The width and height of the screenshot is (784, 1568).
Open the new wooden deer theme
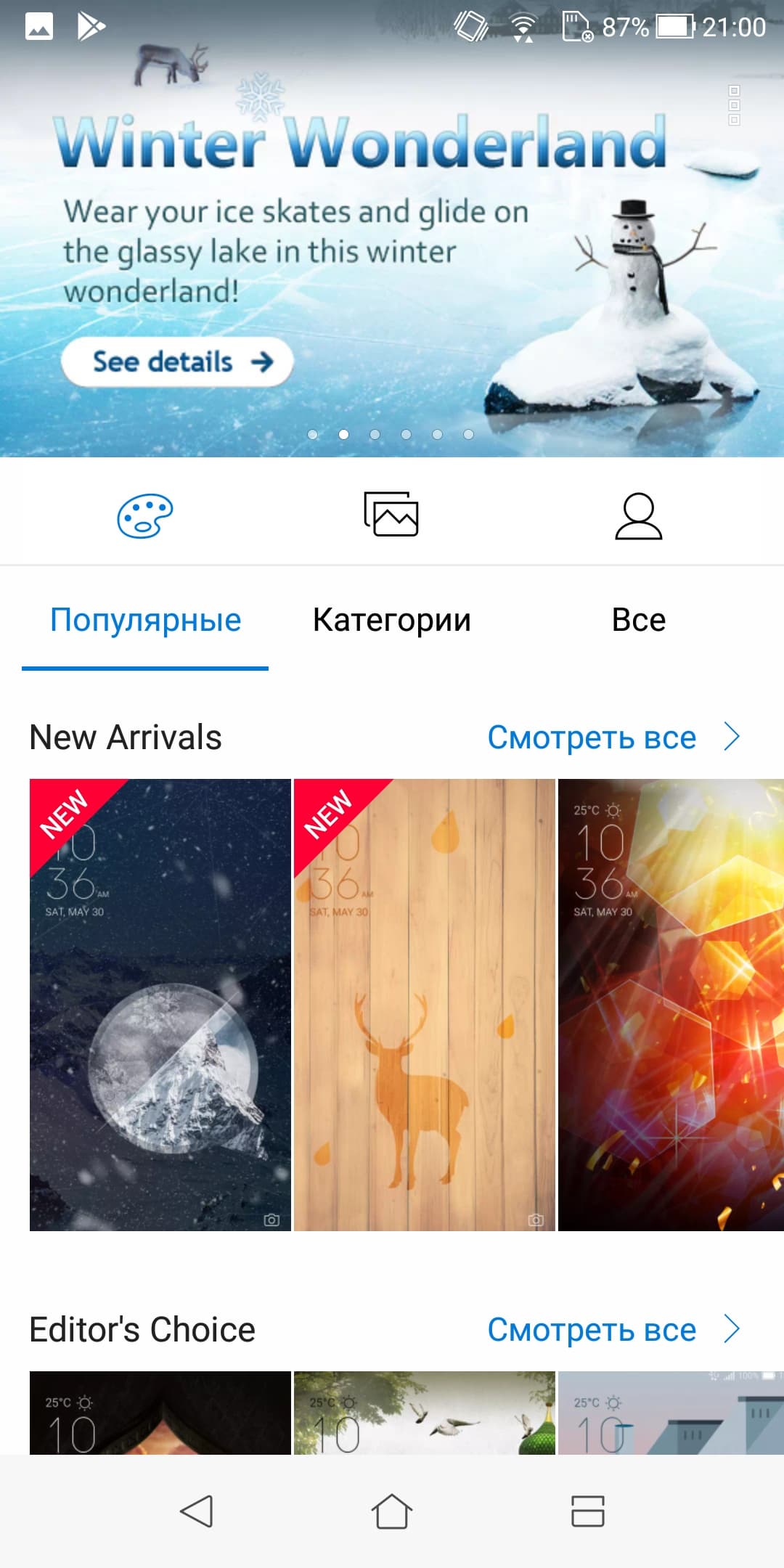(x=424, y=1005)
